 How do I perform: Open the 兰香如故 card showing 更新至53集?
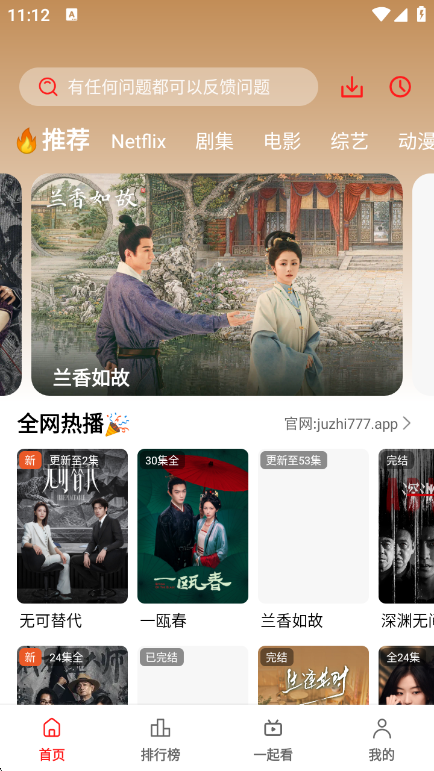pyautogui.click(x=313, y=539)
